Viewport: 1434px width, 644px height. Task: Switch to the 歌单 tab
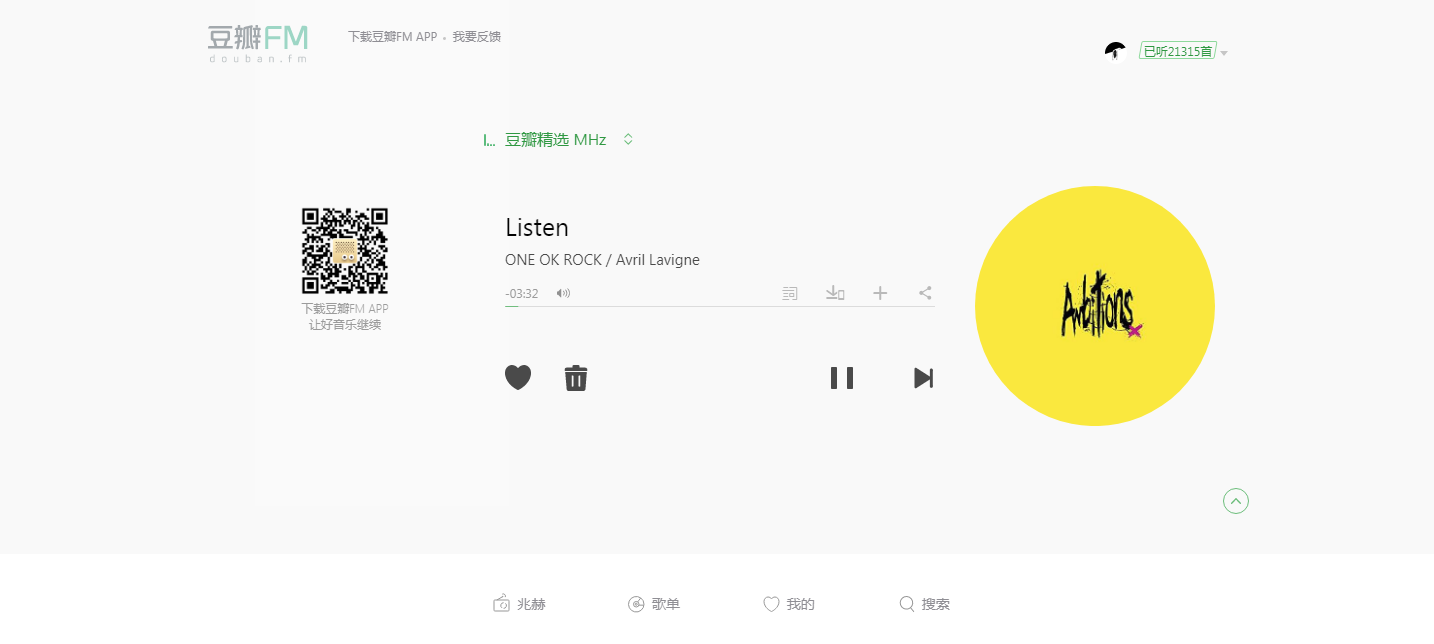coord(654,604)
